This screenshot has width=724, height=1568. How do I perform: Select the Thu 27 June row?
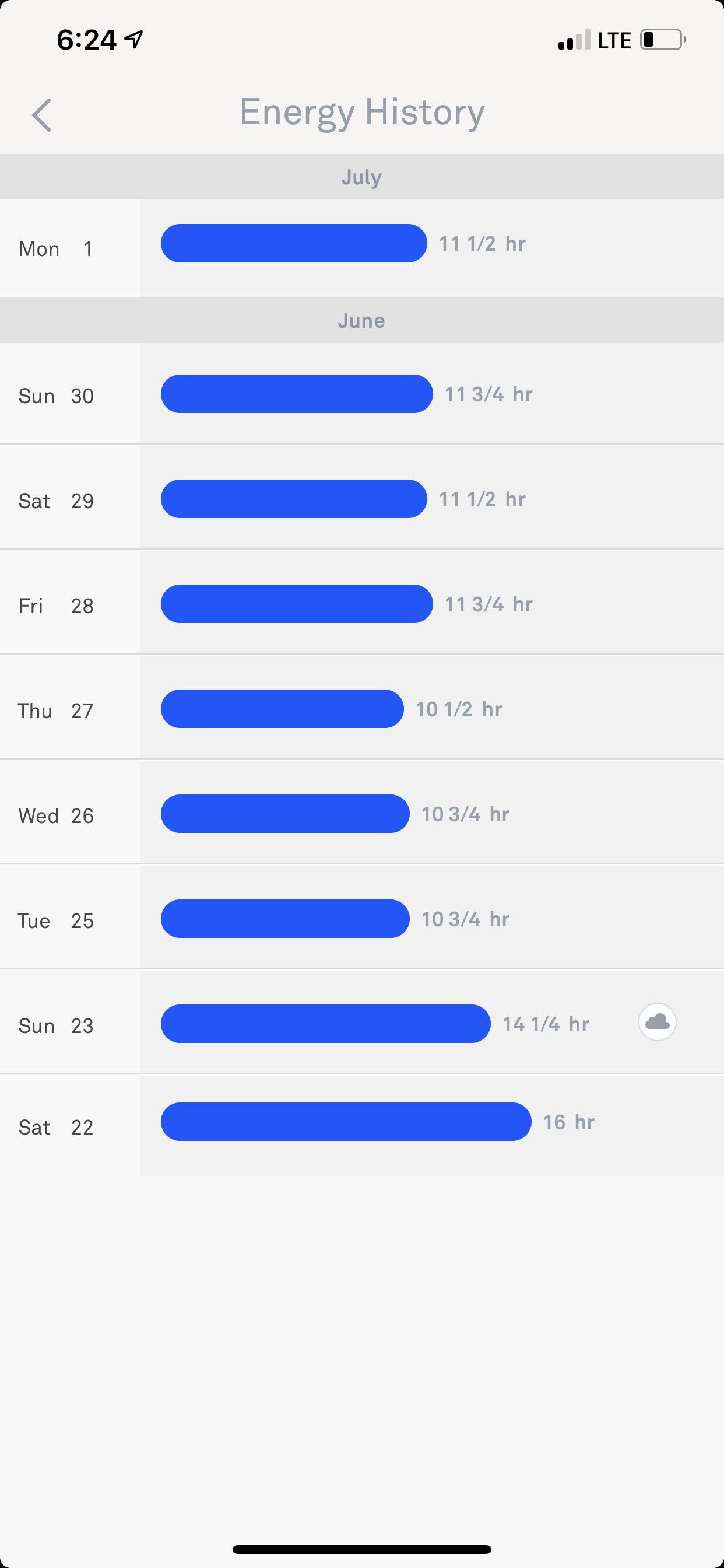(x=361, y=709)
